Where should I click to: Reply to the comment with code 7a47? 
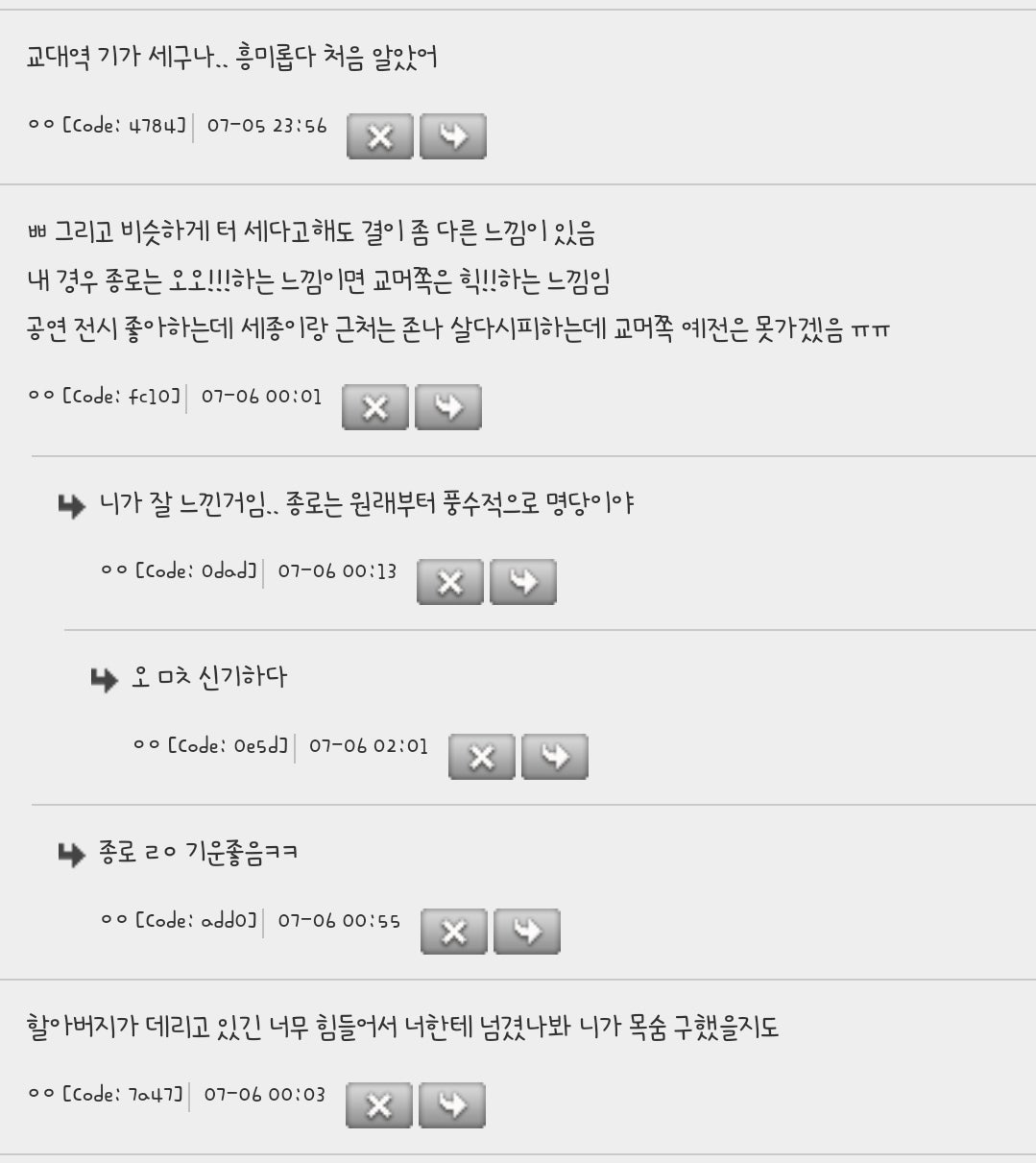click(x=452, y=1105)
